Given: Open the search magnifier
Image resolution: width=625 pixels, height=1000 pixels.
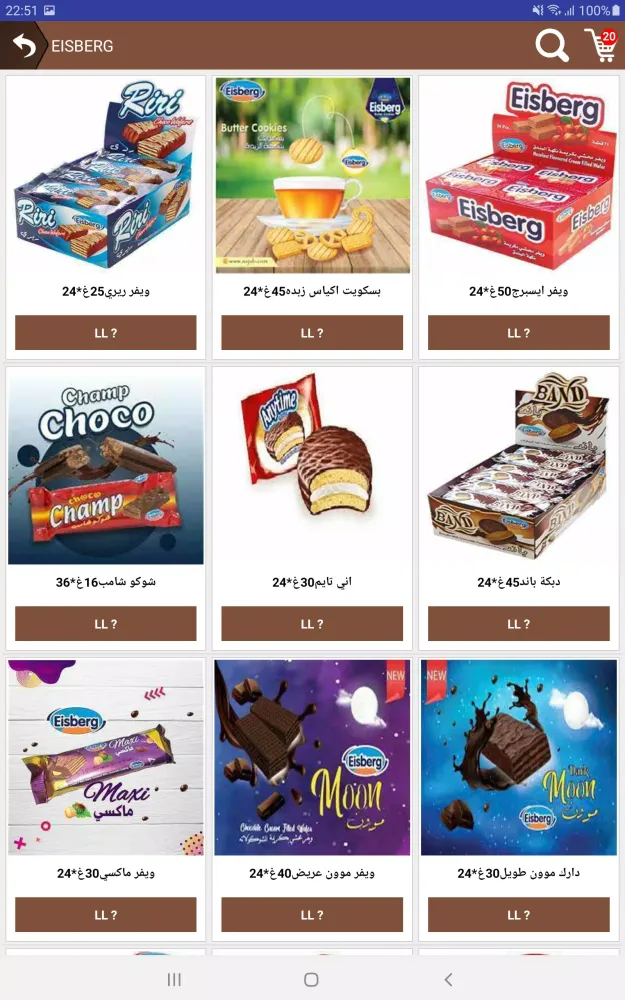Looking at the screenshot, I should coord(551,46).
